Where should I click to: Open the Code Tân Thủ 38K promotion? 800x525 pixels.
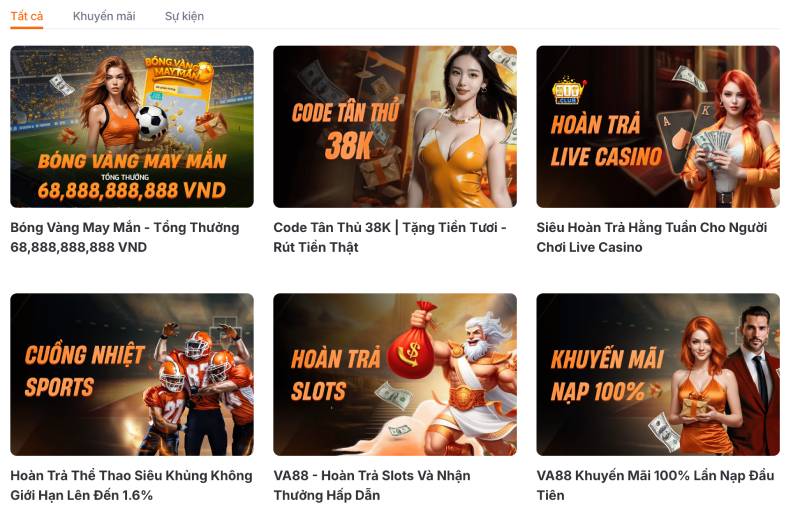[x=395, y=127]
